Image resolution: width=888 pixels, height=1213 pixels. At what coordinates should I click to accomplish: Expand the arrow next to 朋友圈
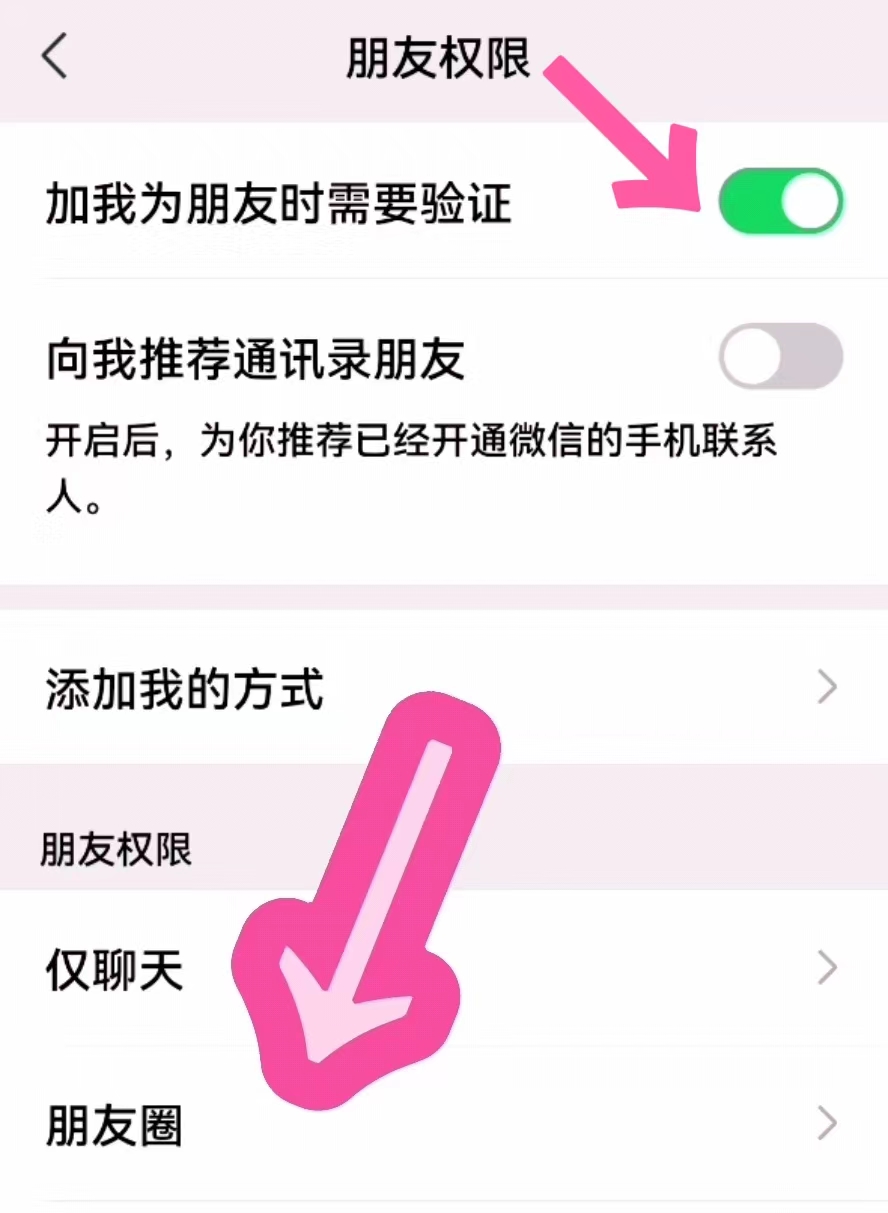click(x=827, y=1124)
